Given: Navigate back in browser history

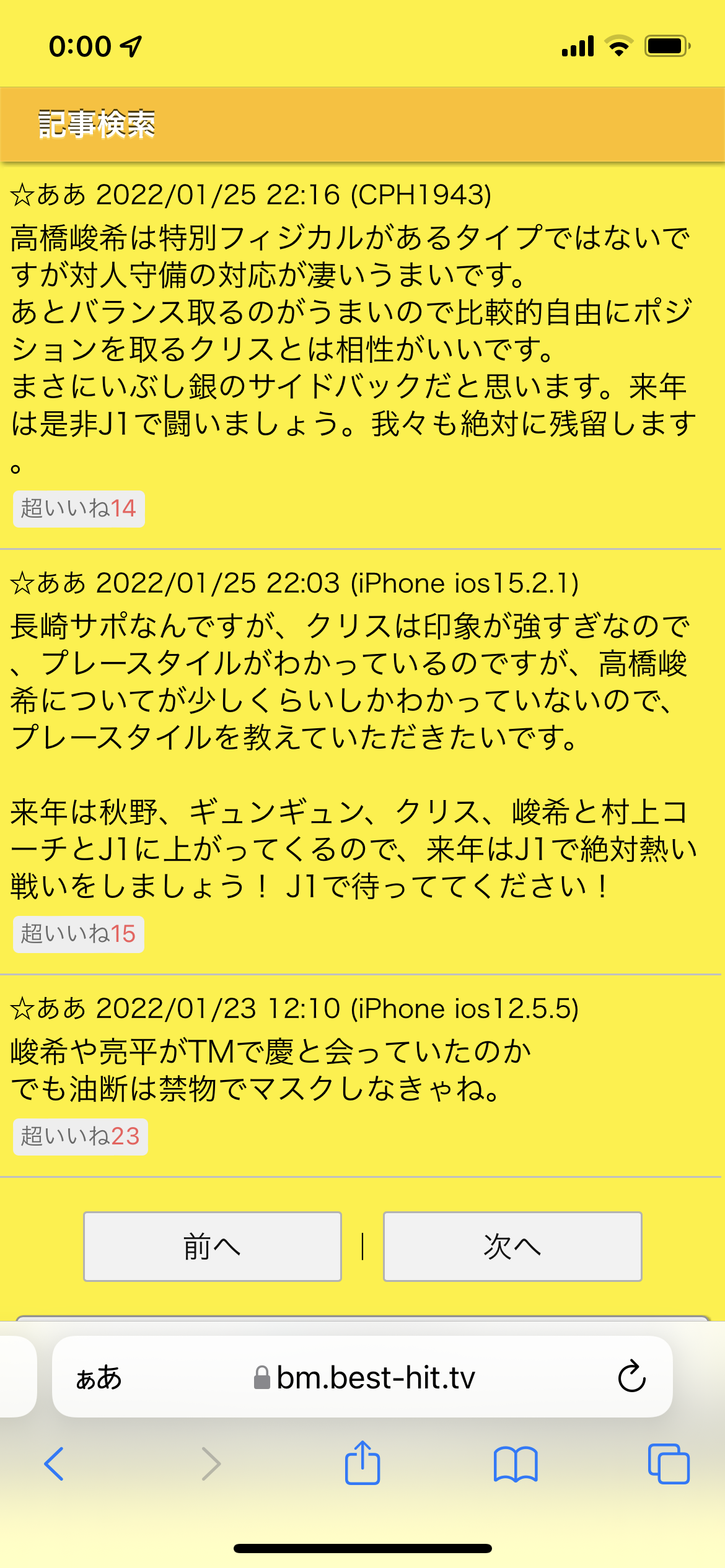Looking at the screenshot, I should [55, 1464].
